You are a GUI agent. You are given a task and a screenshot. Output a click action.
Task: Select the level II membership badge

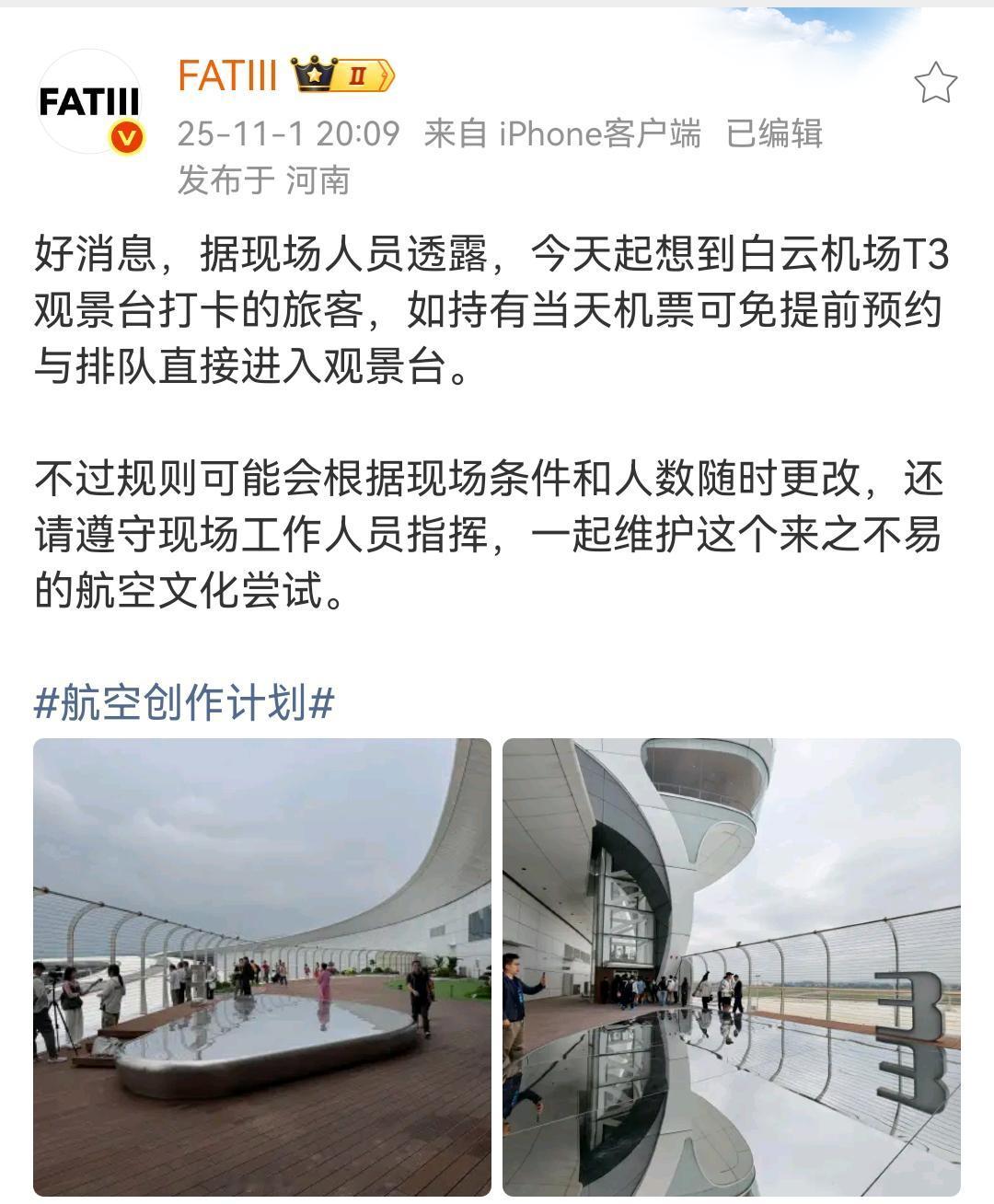click(x=359, y=76)
